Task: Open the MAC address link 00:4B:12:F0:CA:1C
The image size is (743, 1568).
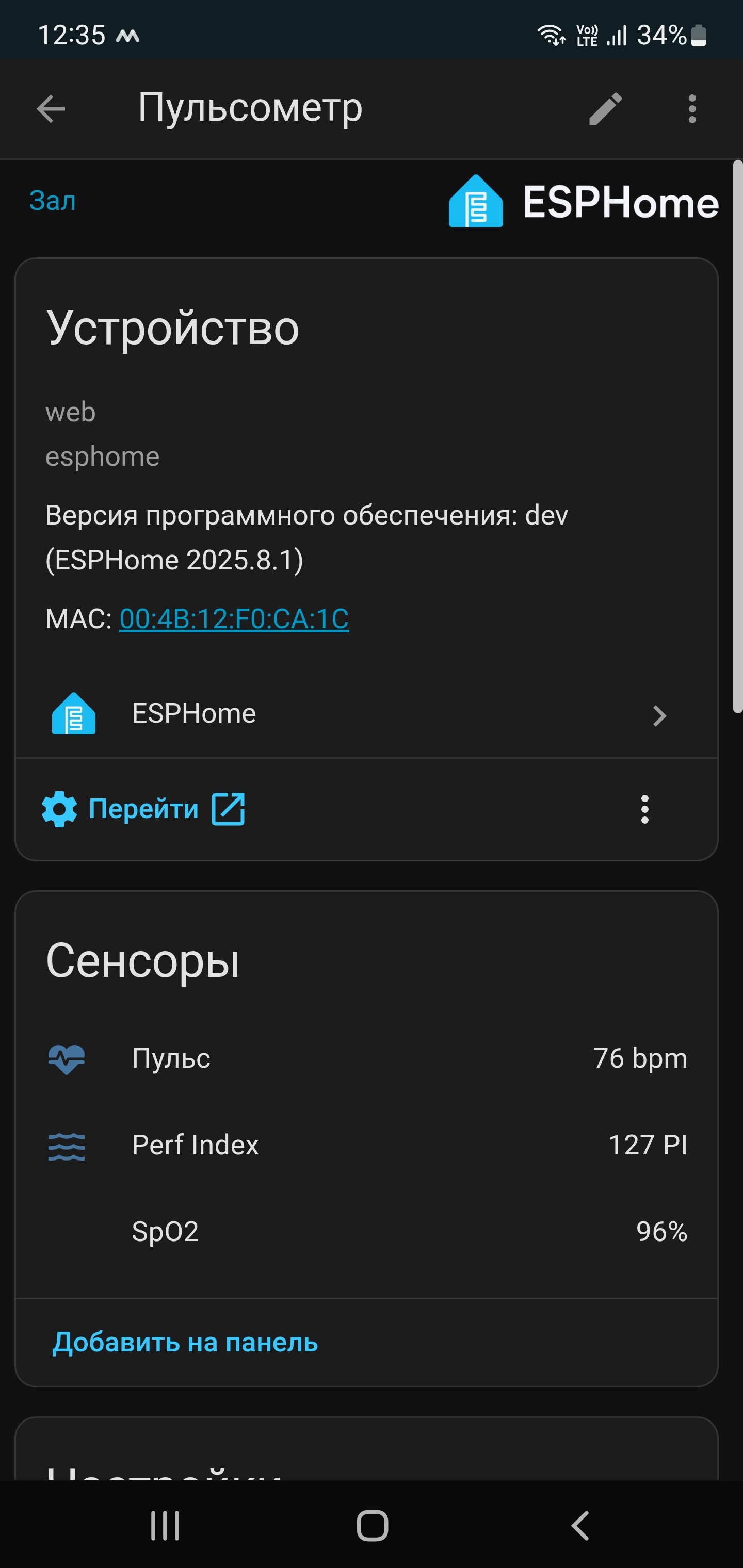Action: point(232,619)
